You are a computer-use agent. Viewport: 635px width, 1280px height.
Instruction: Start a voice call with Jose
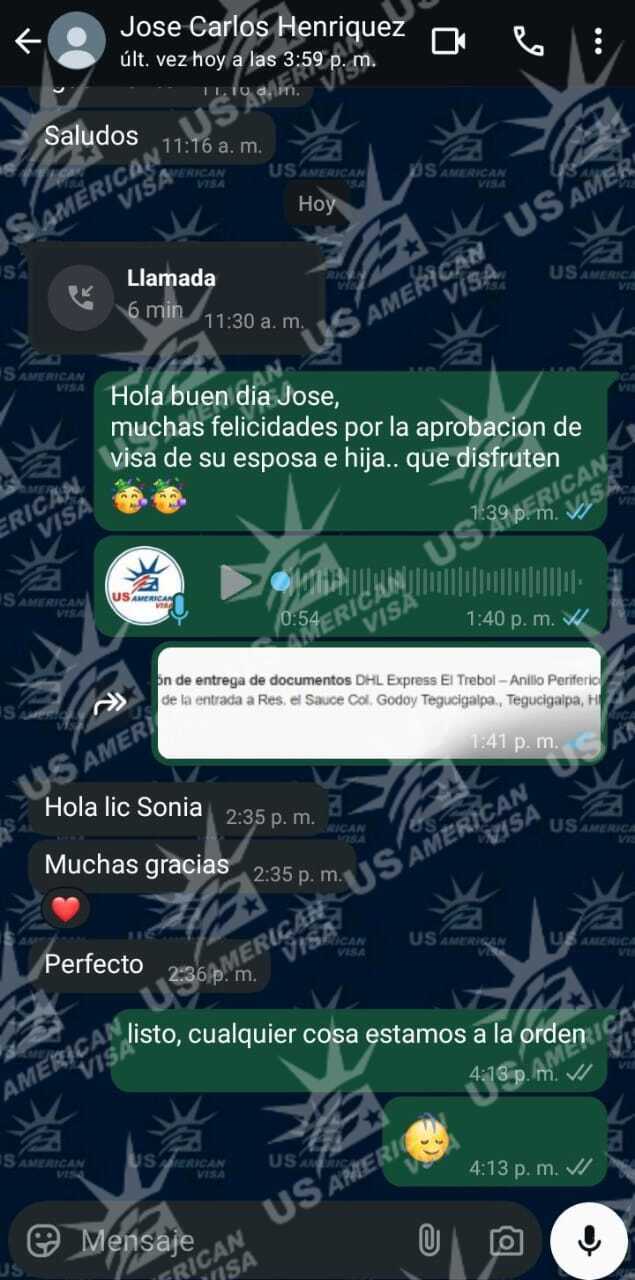click(527, 41)
